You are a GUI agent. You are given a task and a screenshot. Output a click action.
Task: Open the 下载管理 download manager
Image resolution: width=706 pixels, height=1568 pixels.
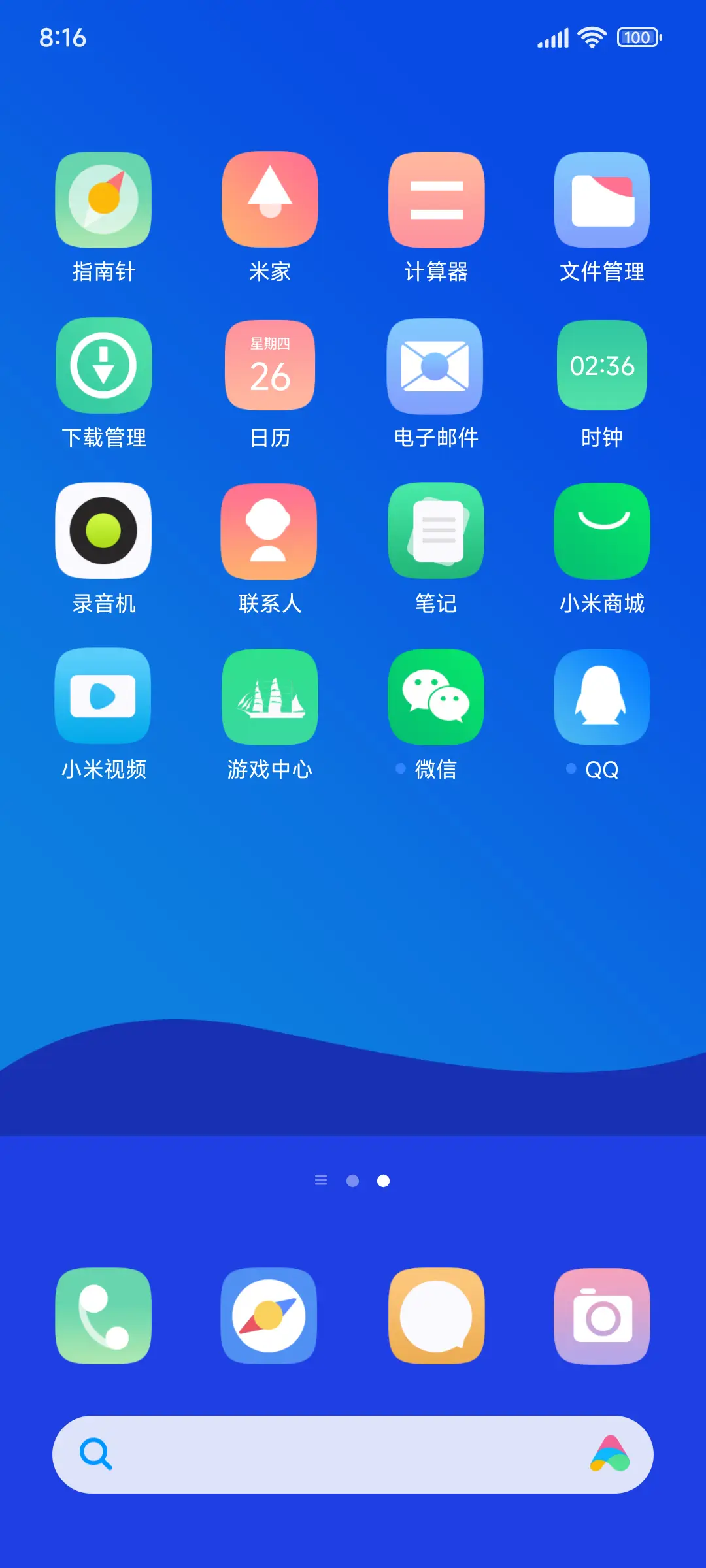(103, 366)
